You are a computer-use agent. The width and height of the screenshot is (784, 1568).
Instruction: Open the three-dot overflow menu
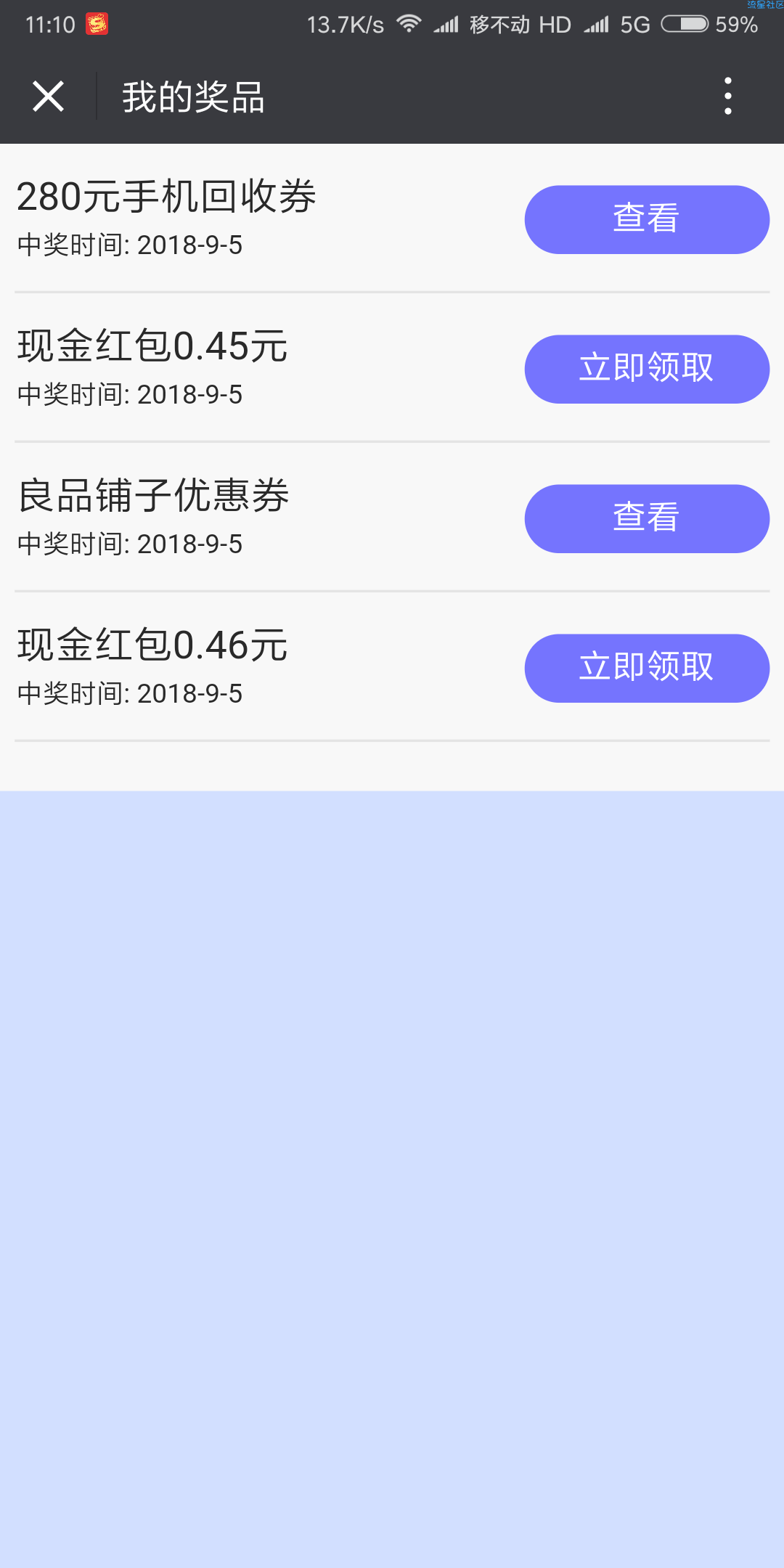pyautogui.click(x=727, y=96)
